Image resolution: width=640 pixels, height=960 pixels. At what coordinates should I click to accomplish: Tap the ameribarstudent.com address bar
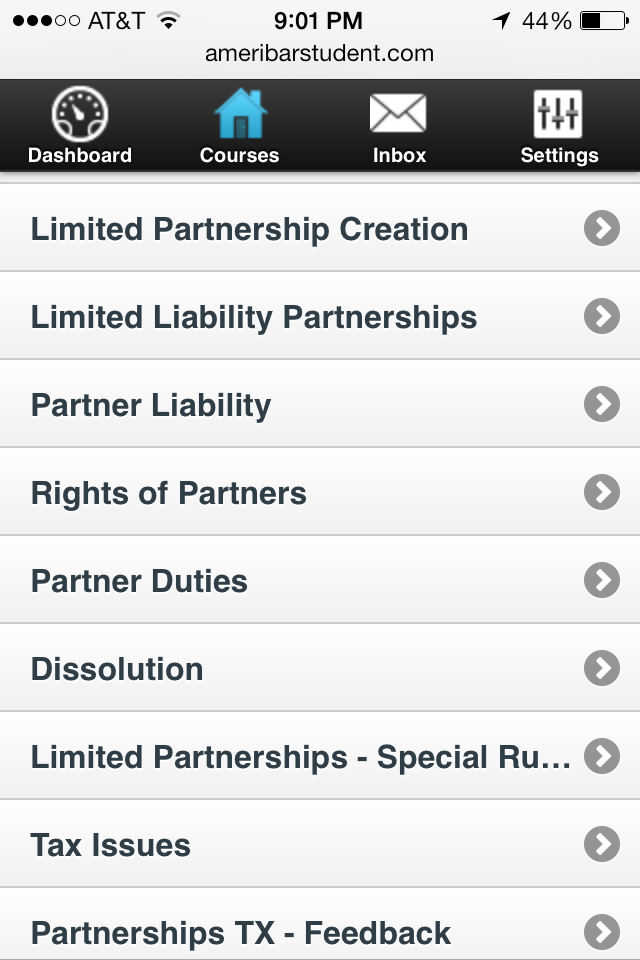click(x=320, y=53)
